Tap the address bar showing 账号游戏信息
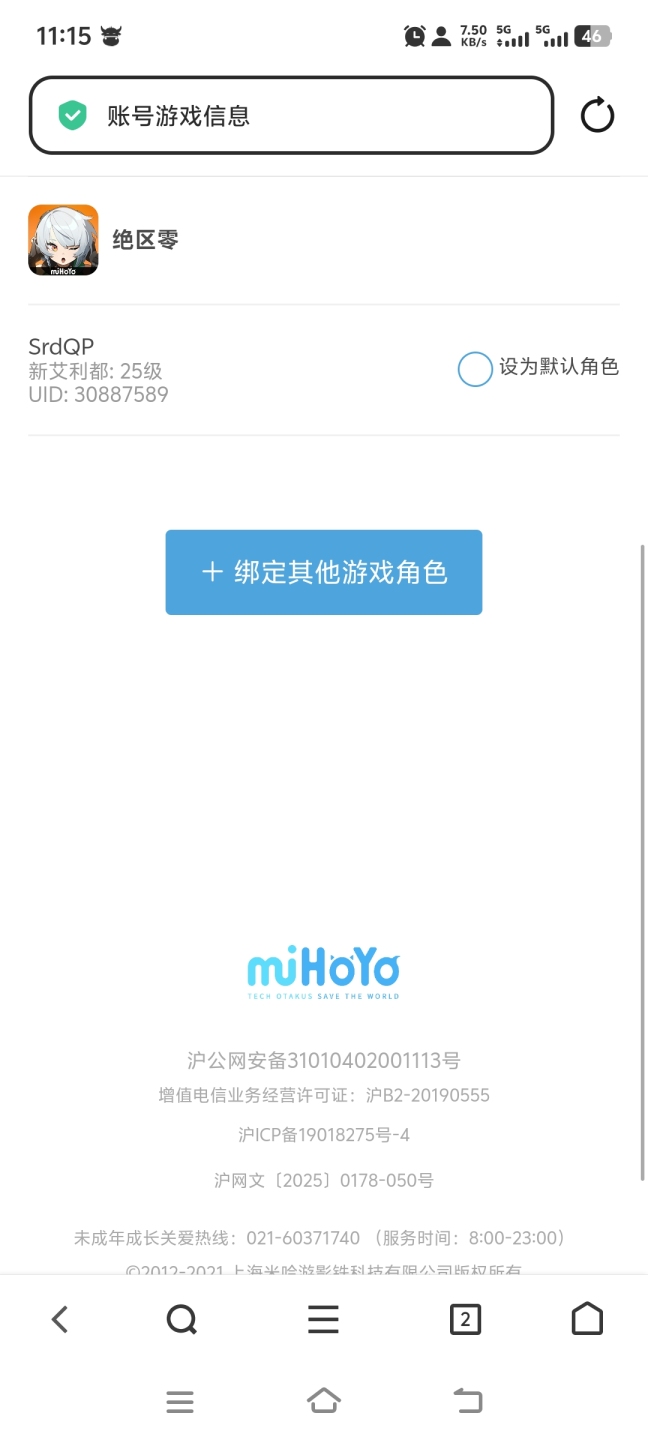This screenshot has width=648, height=1440. (x=291, y=116)
